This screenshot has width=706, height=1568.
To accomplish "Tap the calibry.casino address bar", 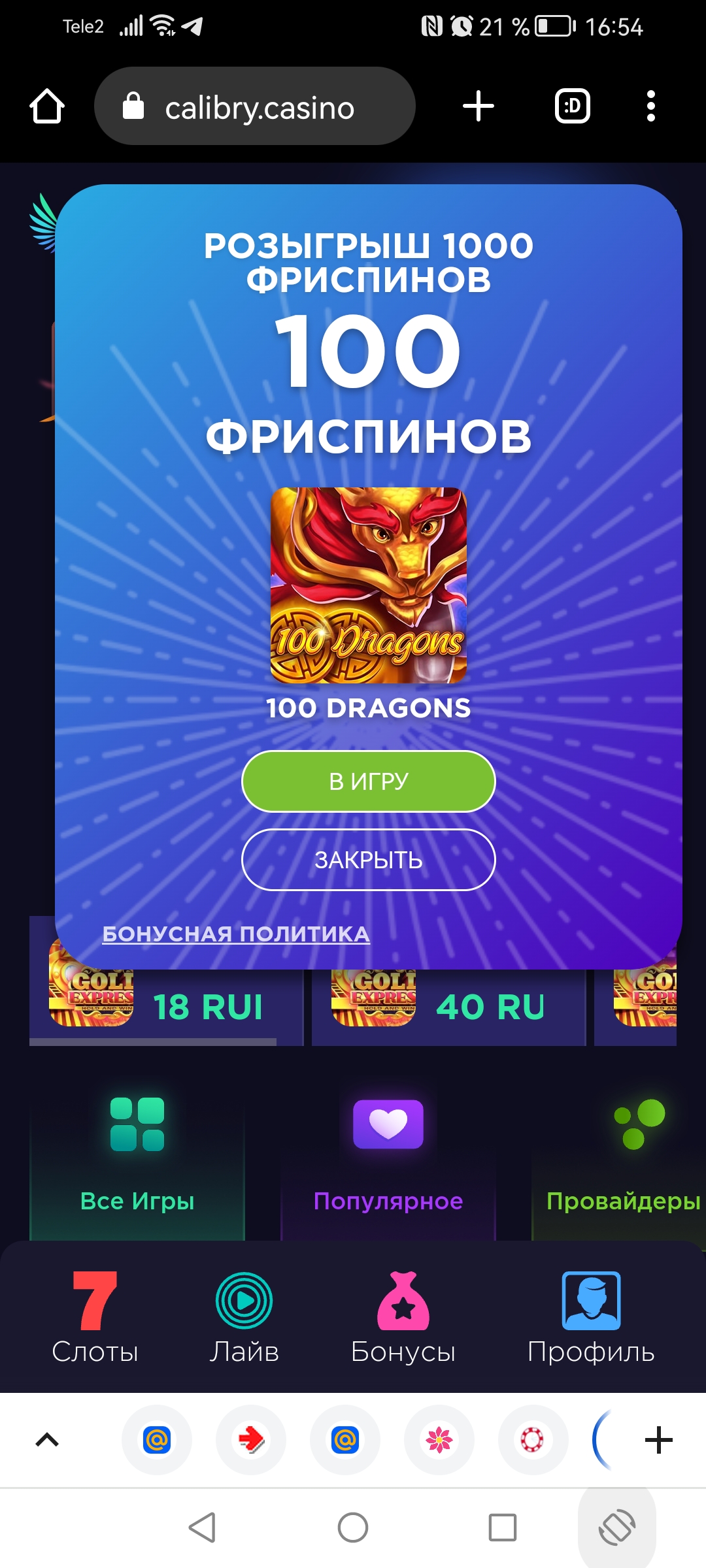I will coord(255,106).
